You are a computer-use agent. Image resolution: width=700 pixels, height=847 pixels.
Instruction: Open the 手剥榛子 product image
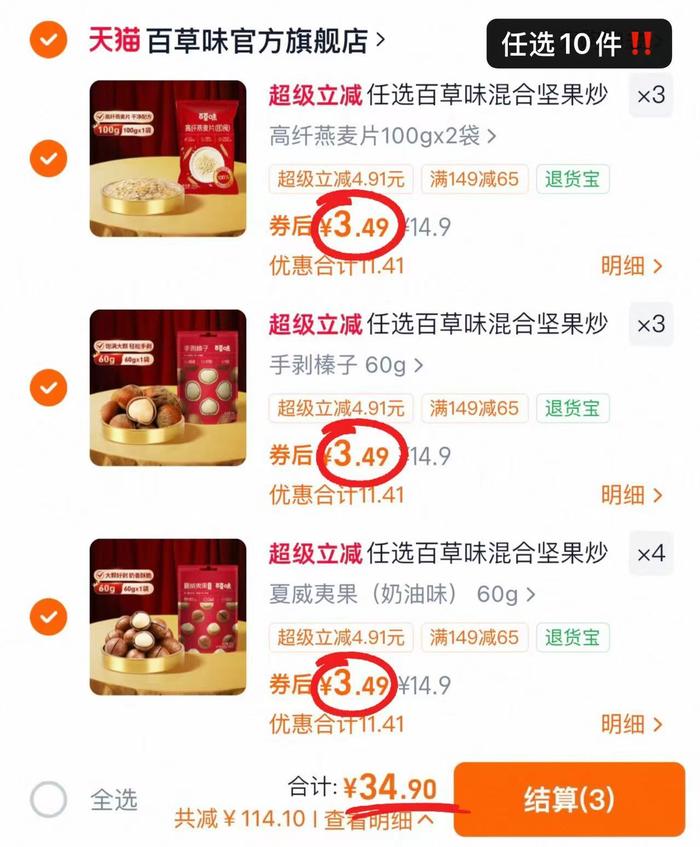click(x=168, y=387)
